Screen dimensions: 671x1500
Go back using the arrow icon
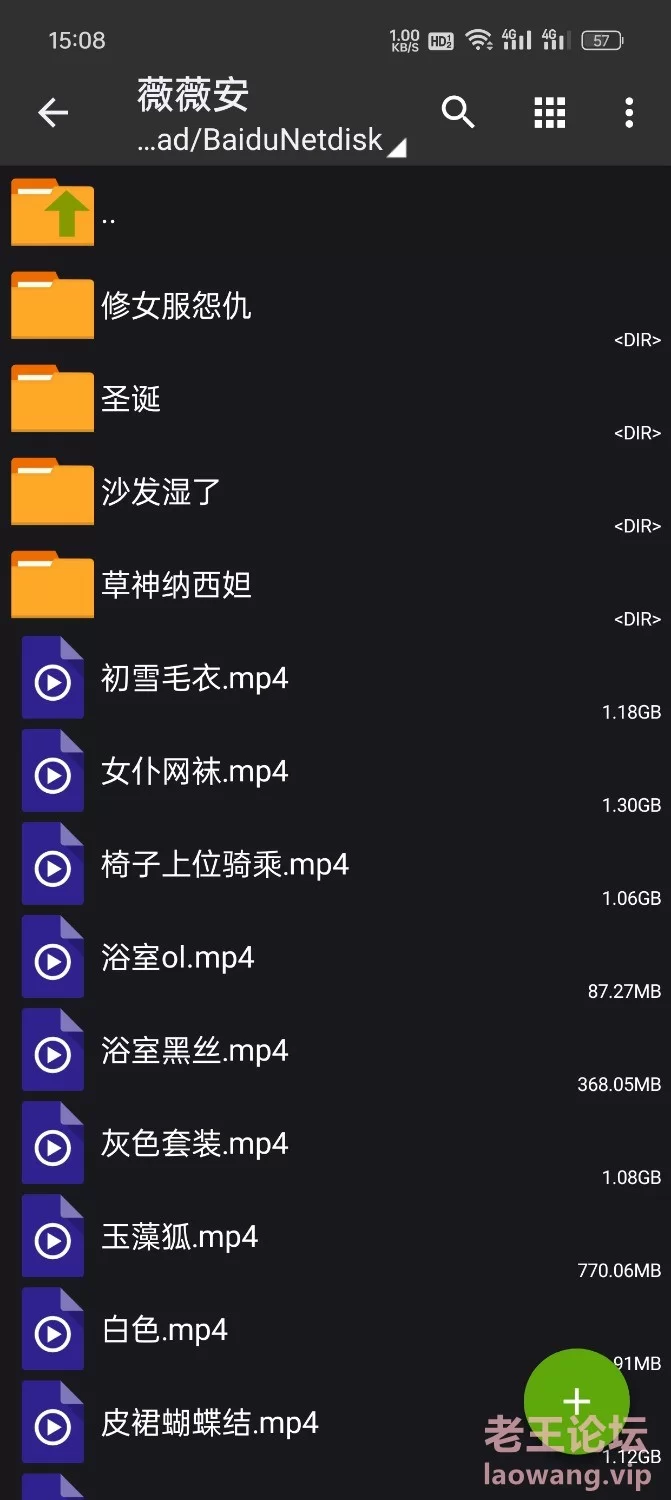pyautogui.click(x=53, y=113)
